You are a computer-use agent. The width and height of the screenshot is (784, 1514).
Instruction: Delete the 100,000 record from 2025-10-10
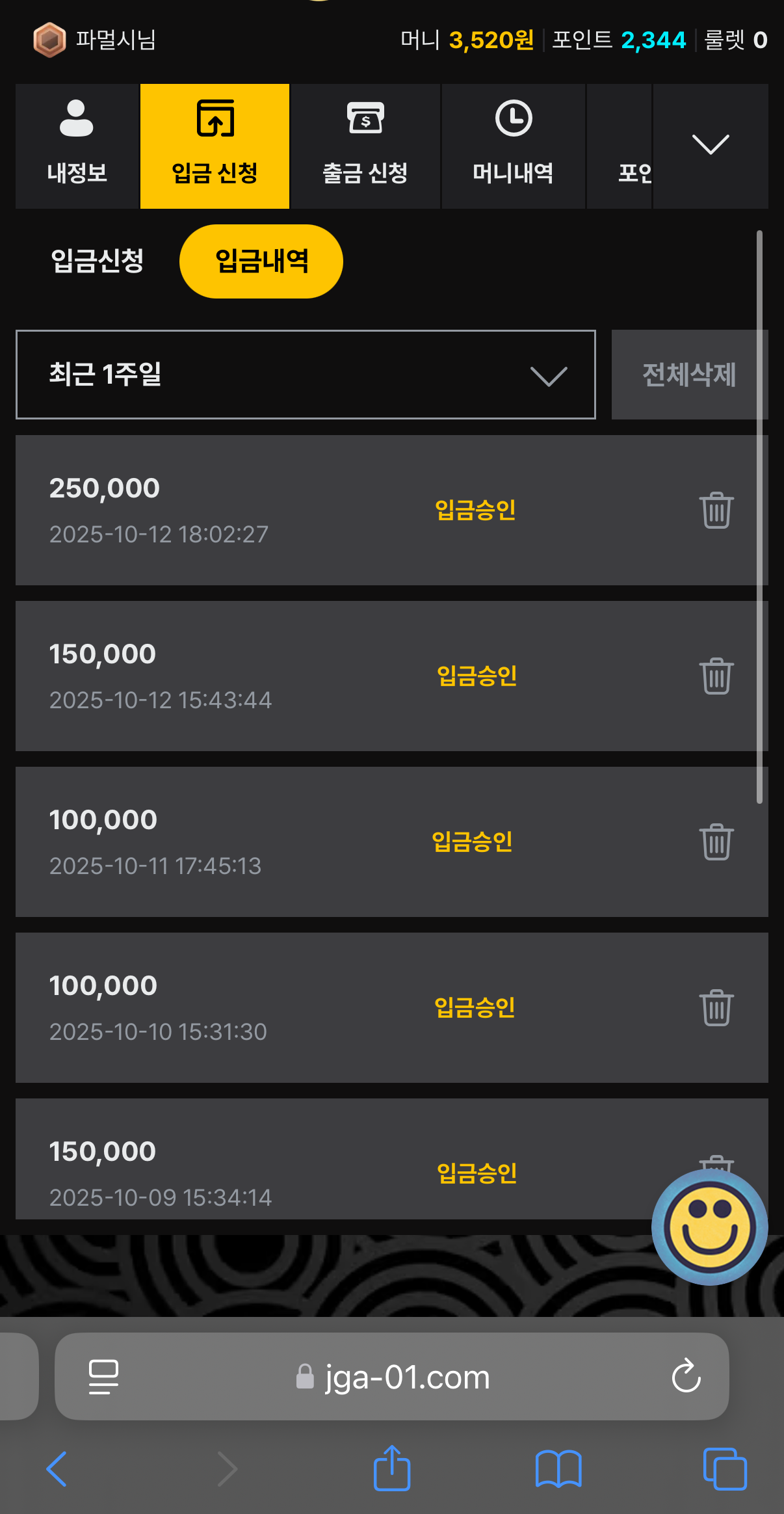point(716,1007)
